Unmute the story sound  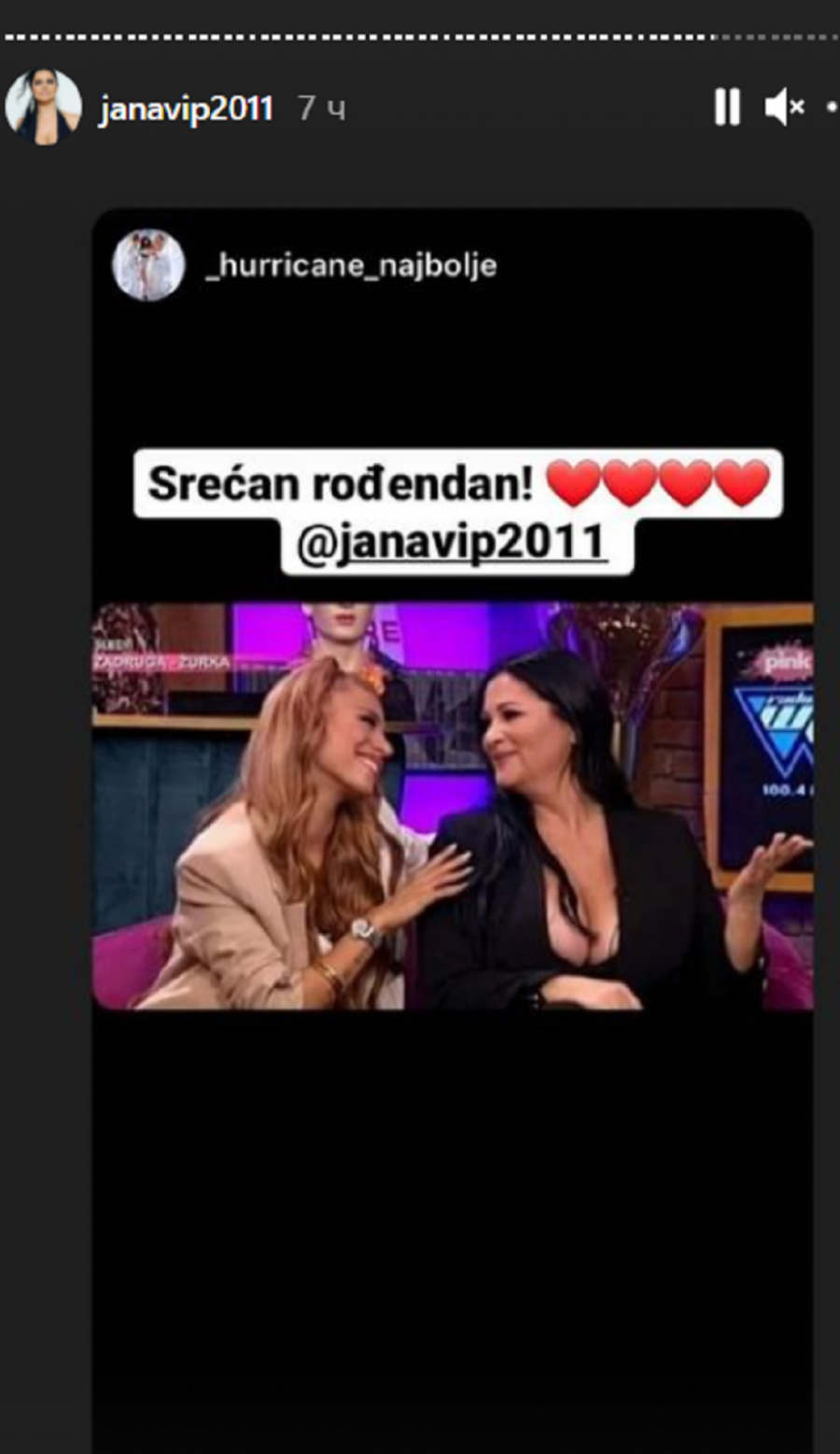pos(784,107)
